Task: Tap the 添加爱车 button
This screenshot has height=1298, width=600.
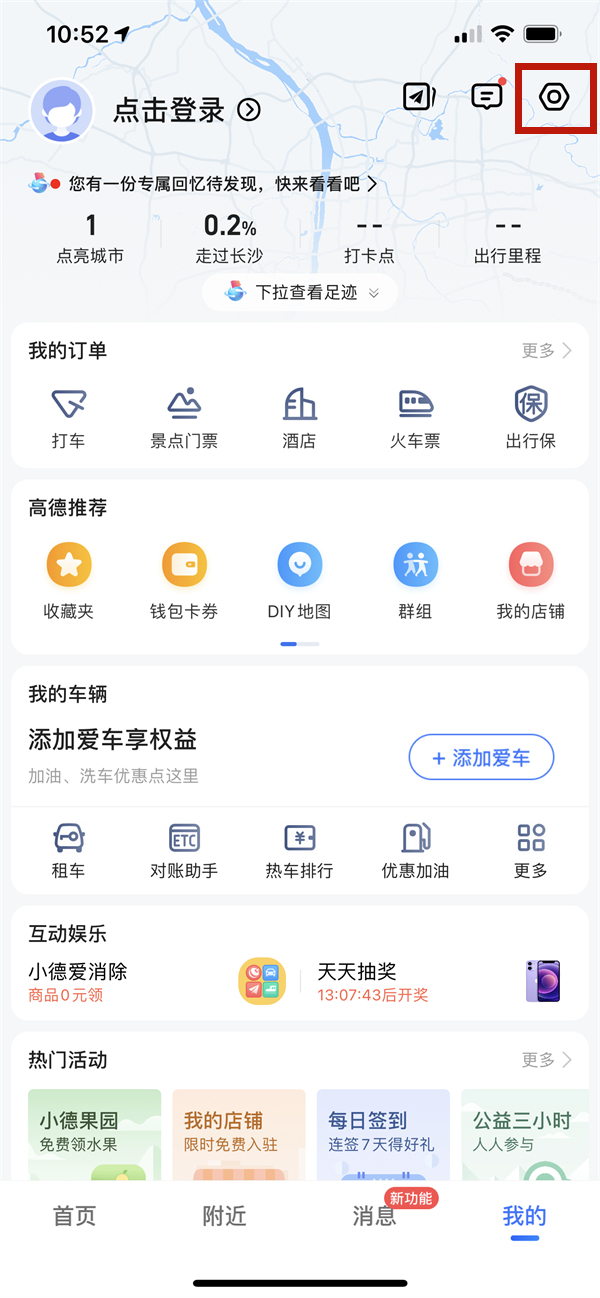Action: coord(481,758)
